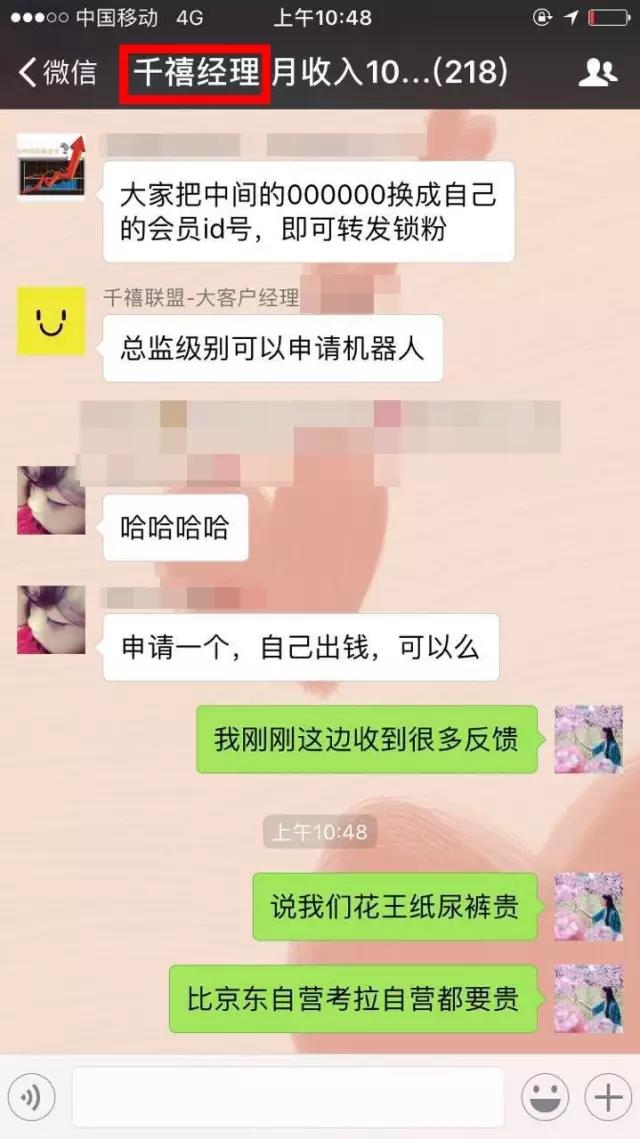Focus the message text field

pyautogui.click(x=288, y=1097)
